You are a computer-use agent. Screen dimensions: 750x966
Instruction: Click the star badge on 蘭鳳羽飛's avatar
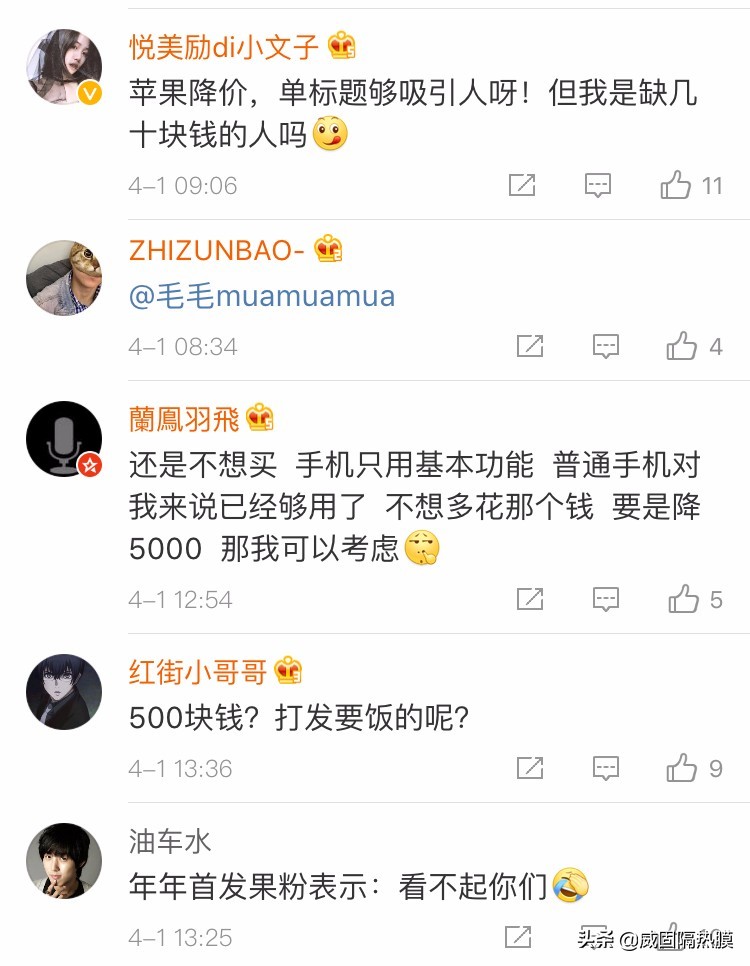pyautogui.click(x=90, y=464)
